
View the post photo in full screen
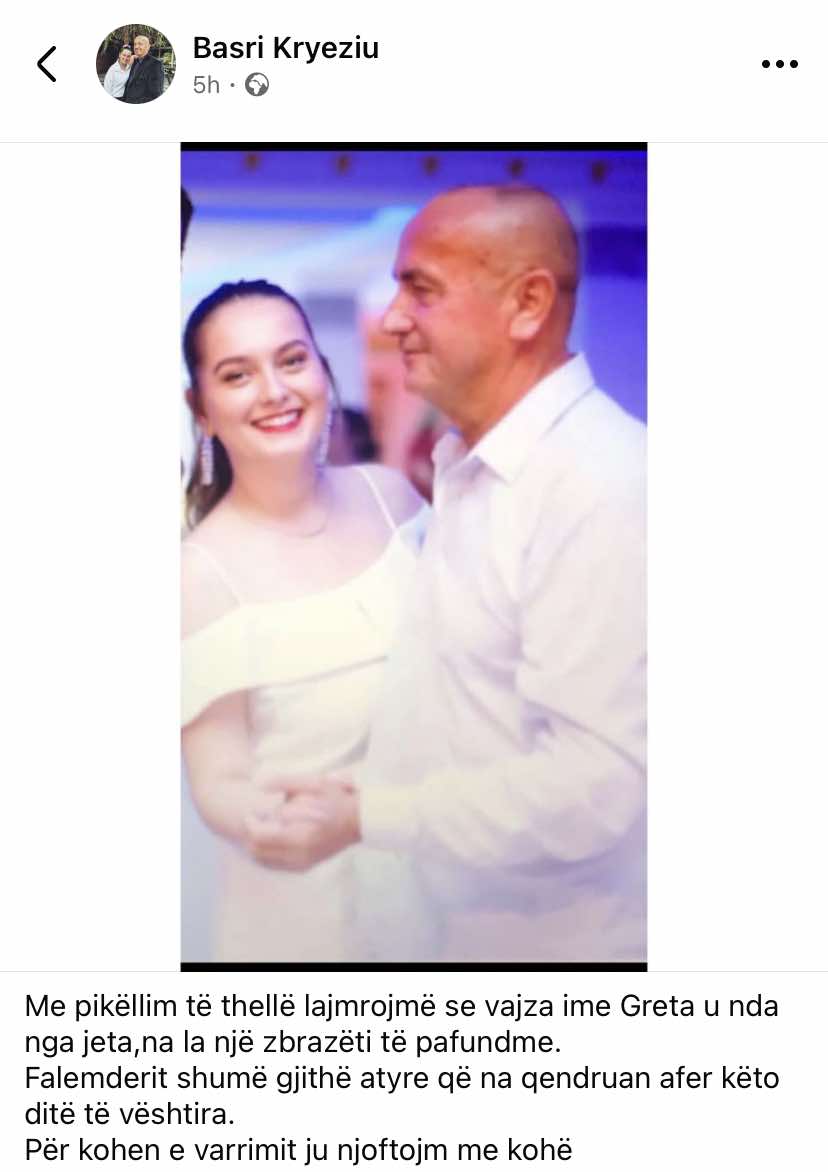414,556
